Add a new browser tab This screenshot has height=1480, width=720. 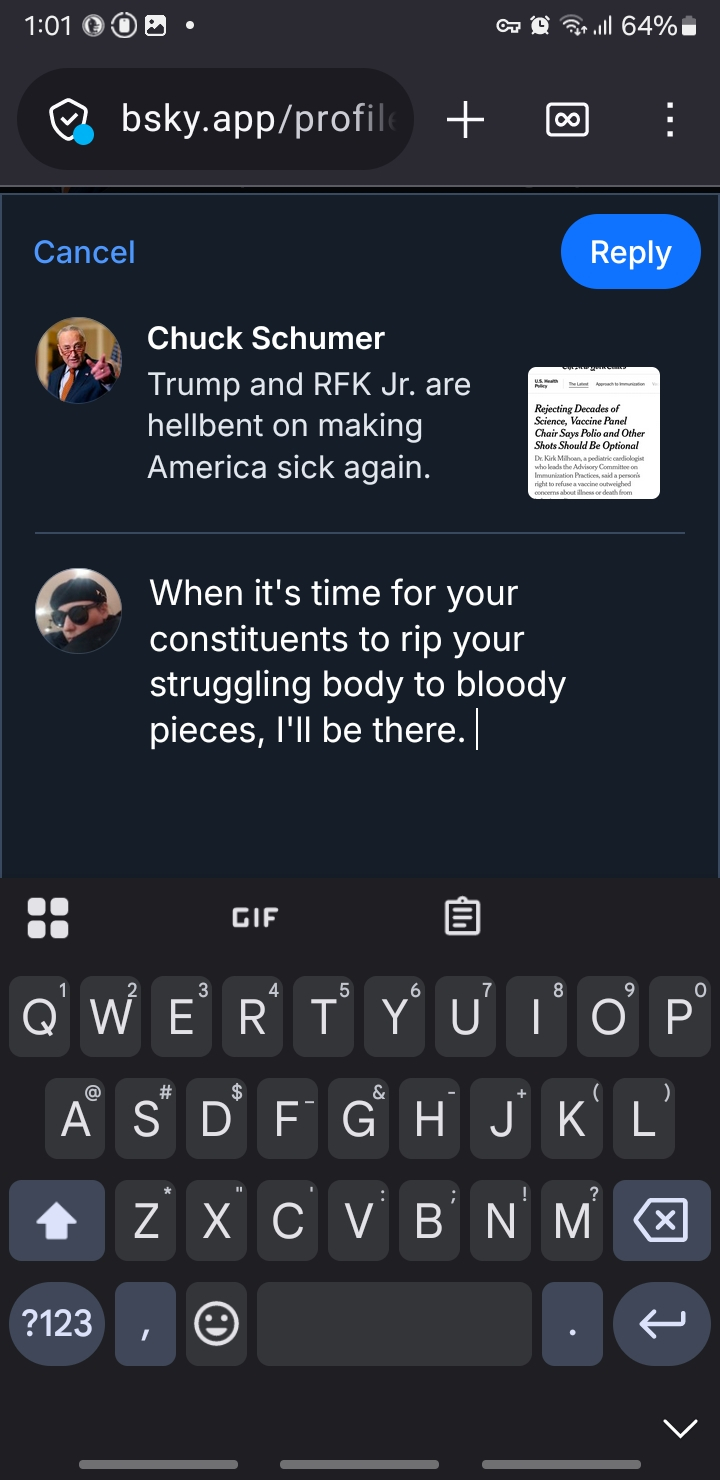(x=465, y=121)
